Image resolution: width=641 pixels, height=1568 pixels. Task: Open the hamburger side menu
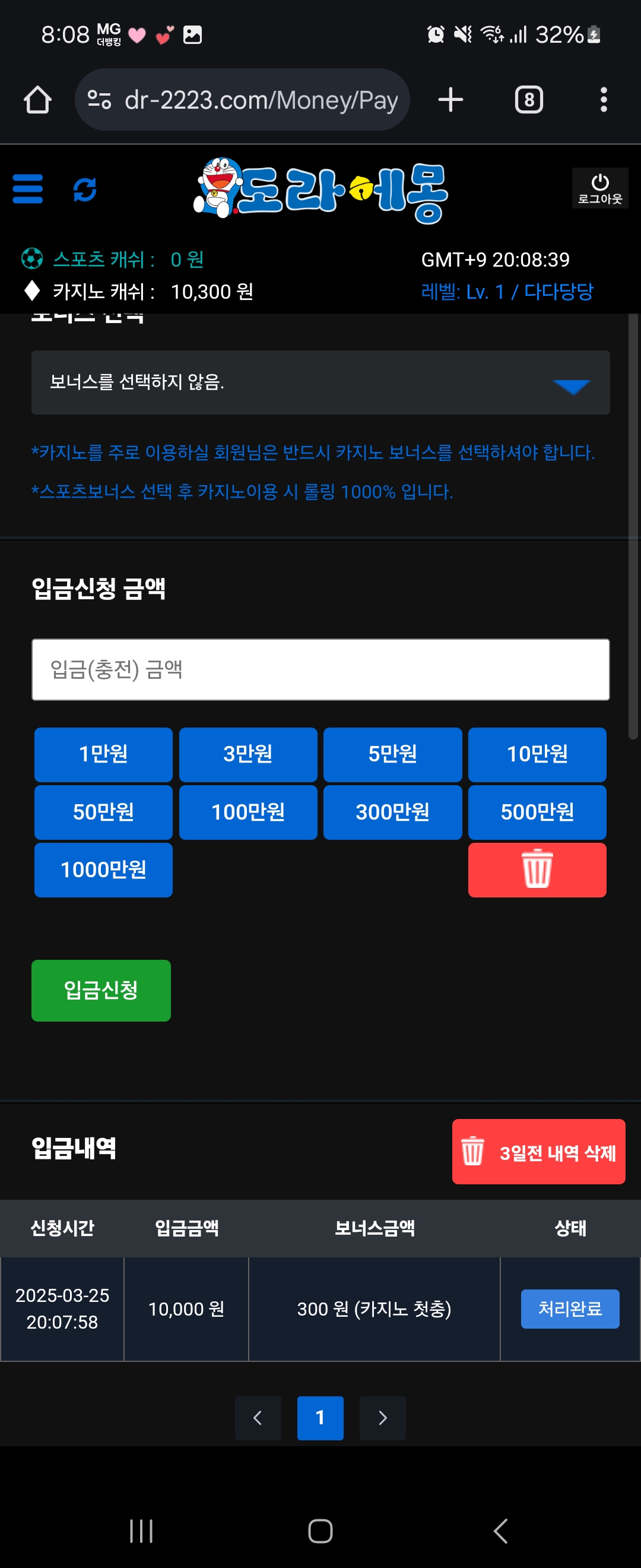coord(27,189)
